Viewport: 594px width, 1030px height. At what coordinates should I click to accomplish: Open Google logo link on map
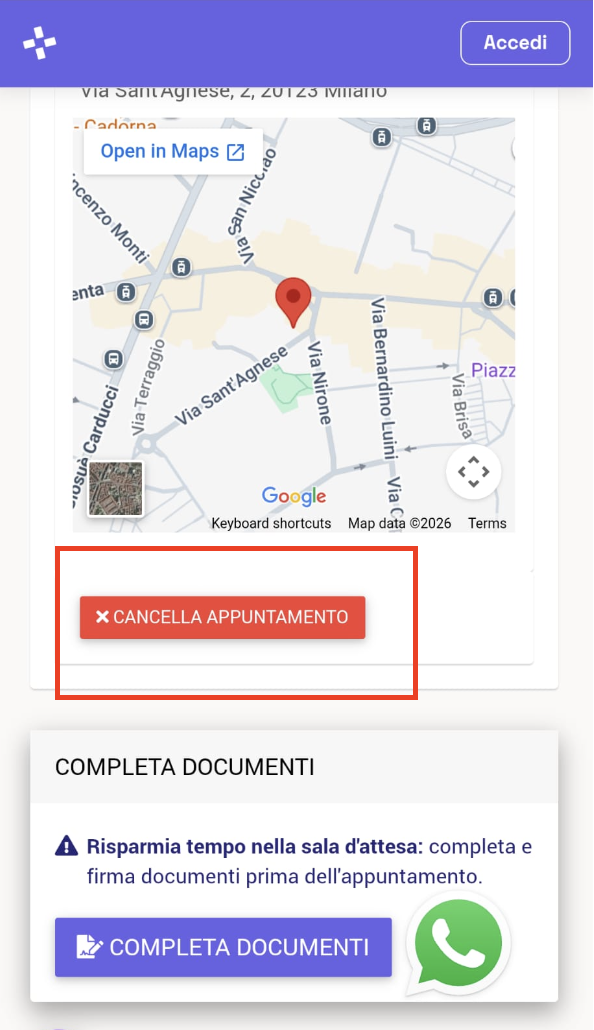[294, 496]
